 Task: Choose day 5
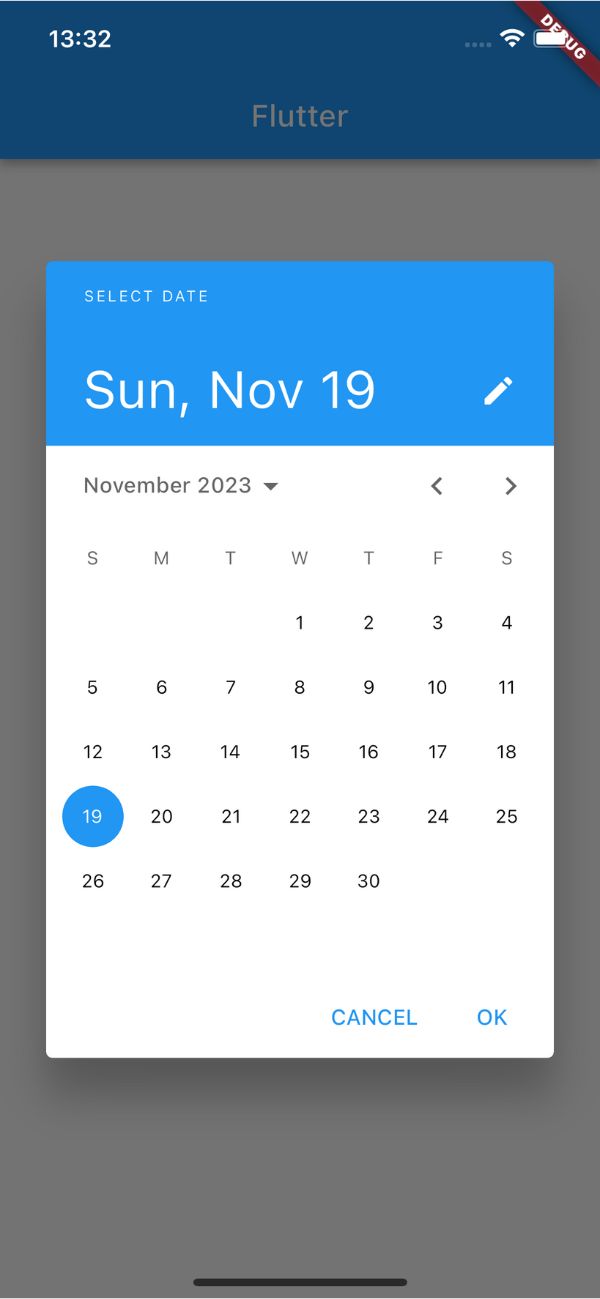coord(93,688)
